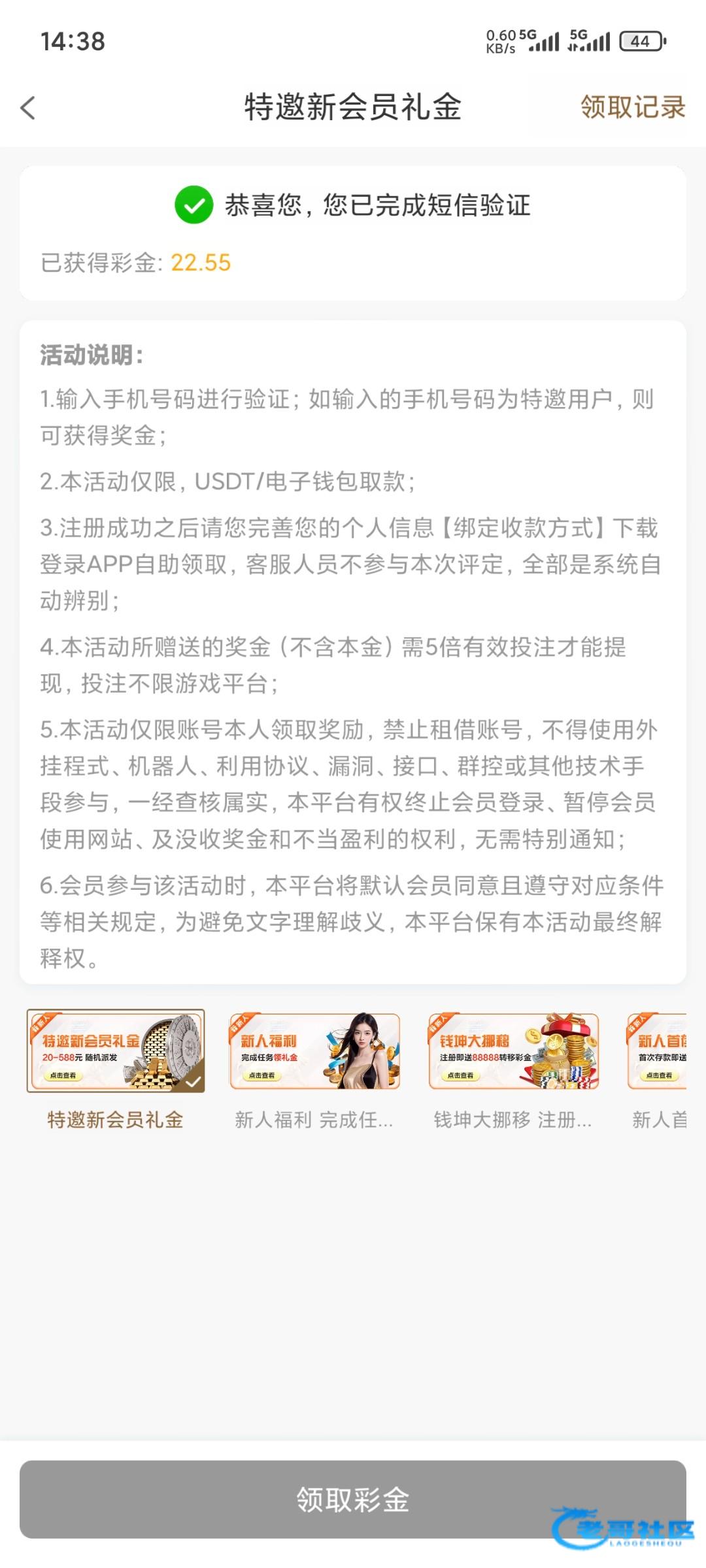
Task: Open 领取记录 claim records
Action: tap(632, 107)
